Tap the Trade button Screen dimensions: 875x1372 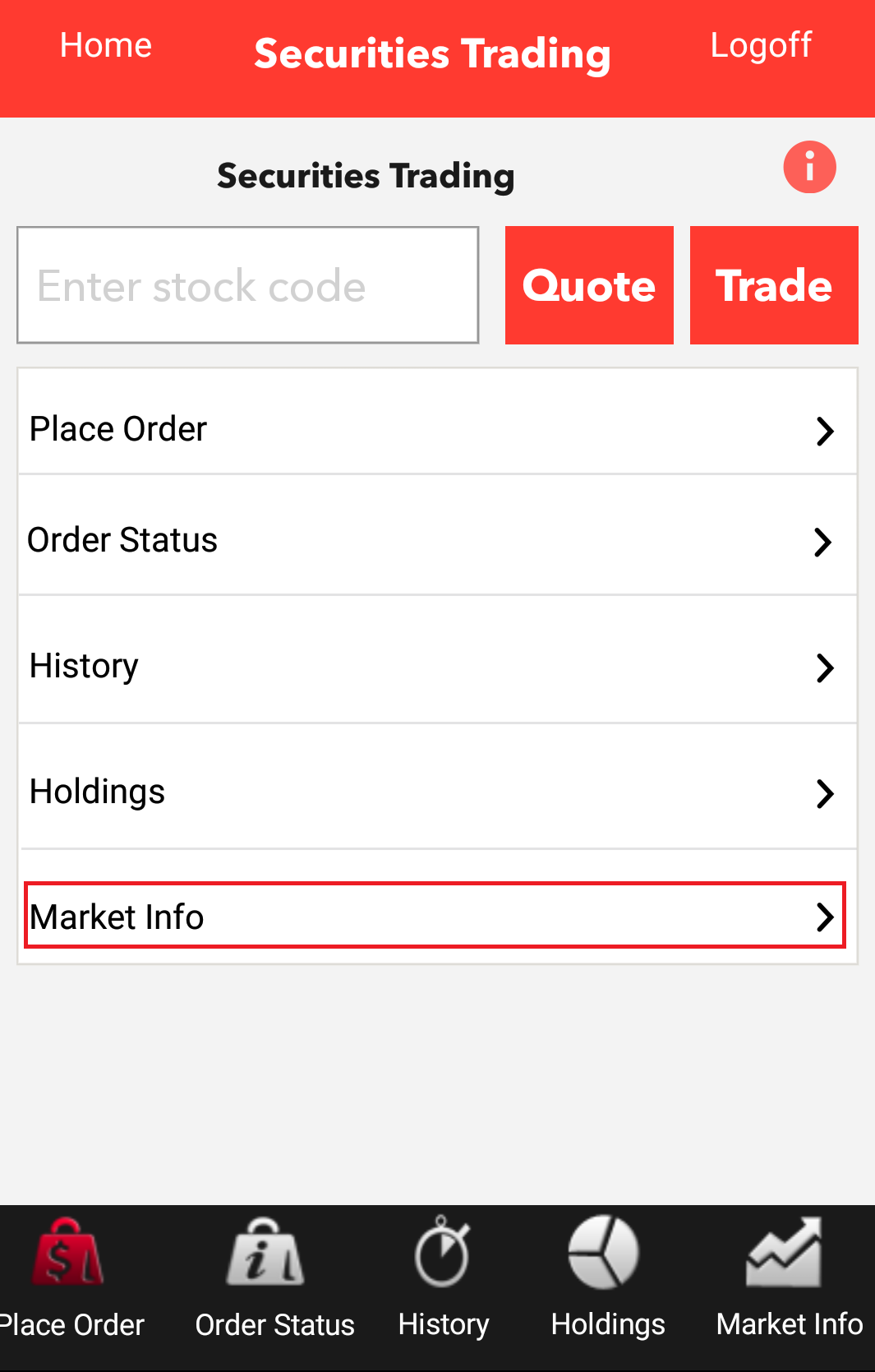[774, 285]
